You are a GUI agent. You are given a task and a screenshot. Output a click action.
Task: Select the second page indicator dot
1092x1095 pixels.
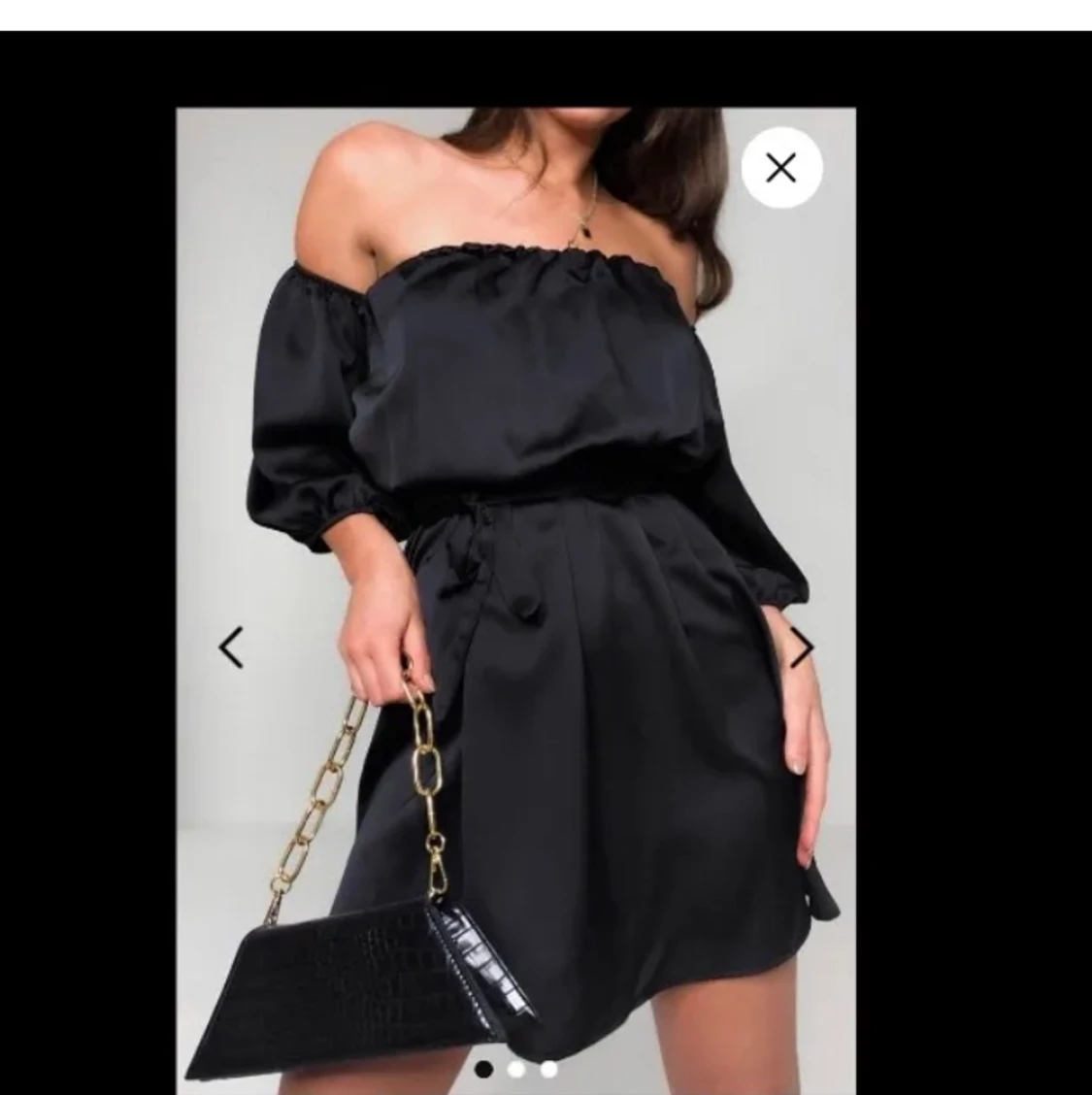(516, 1070)
